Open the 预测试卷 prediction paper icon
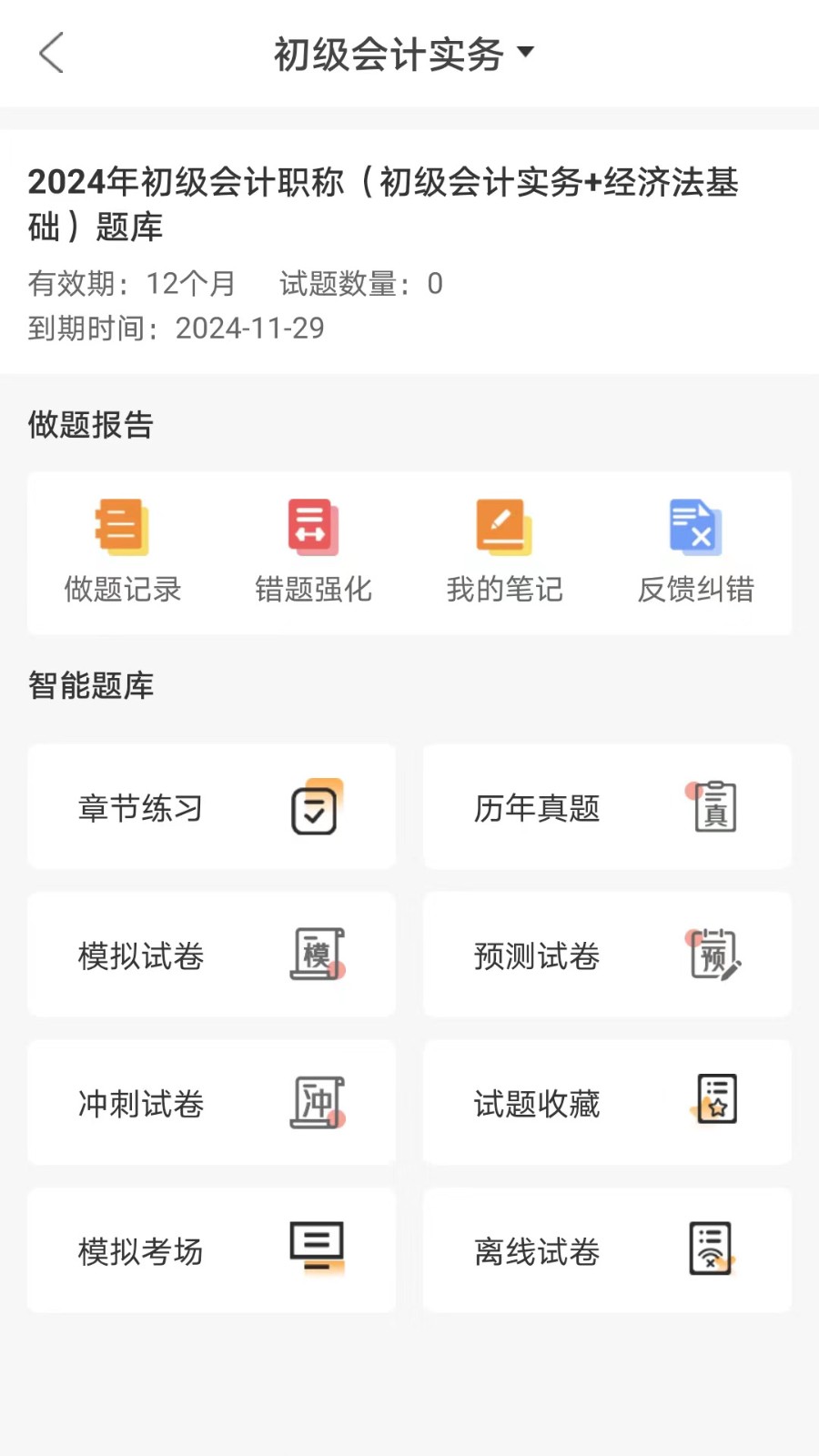The image size is (819, 1456). coord(715,955)
